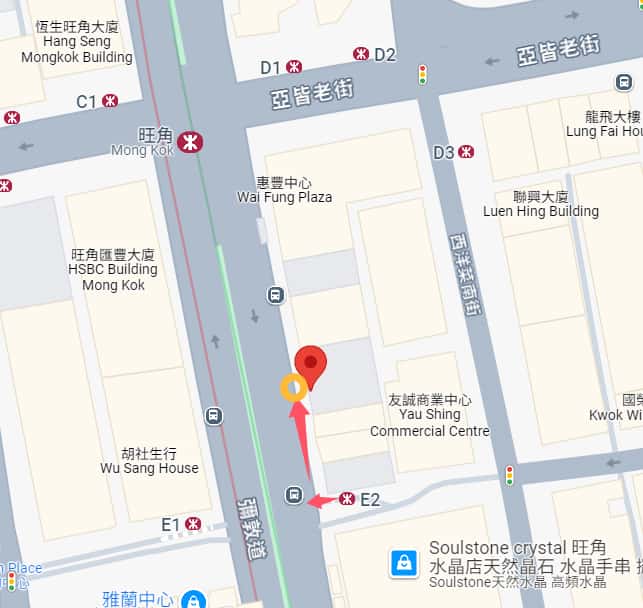Viewport: 643px width, 608px height.
Task: Tap the E1 station exit marker
Action: click(192, 524)
